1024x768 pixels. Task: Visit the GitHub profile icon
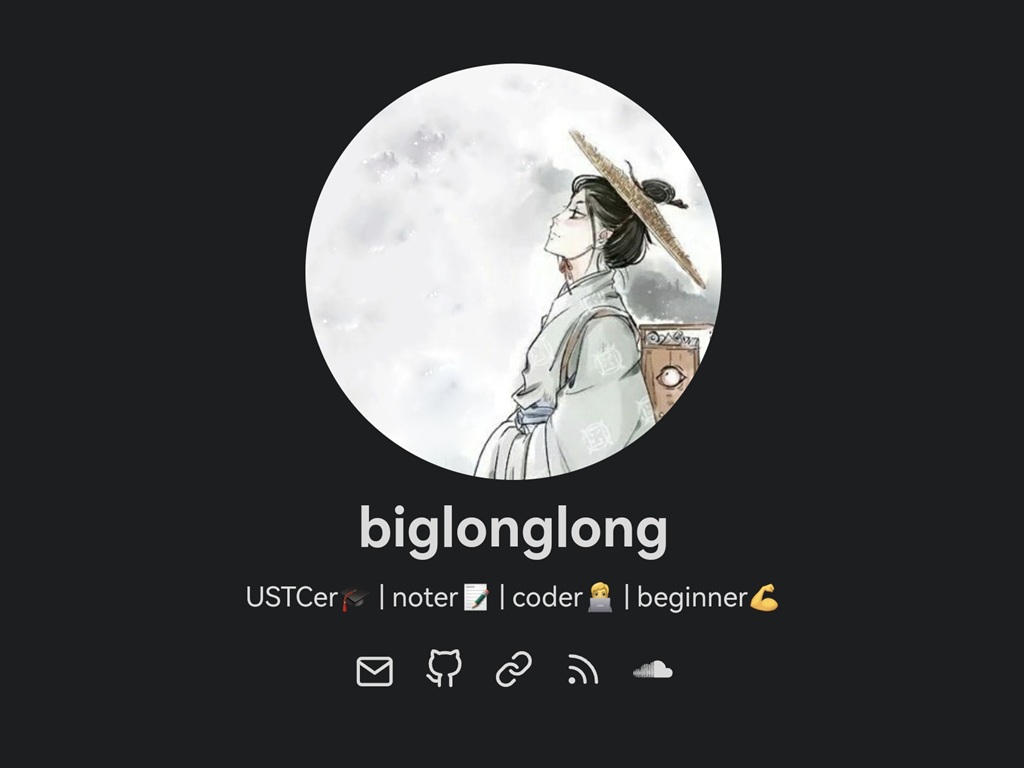click(444, 668)
